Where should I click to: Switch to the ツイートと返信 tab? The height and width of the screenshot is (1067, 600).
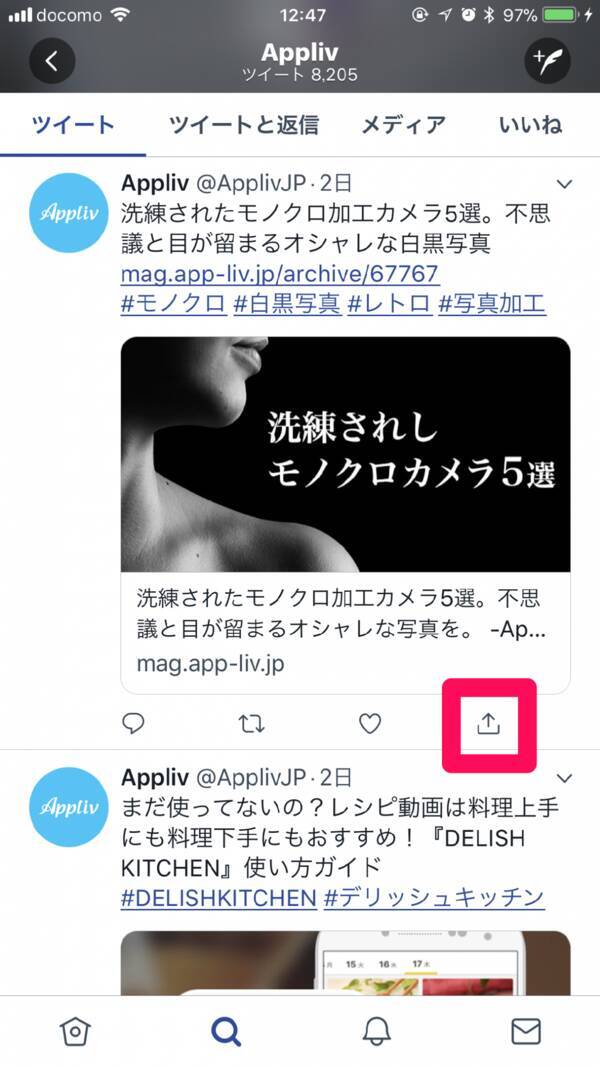point(244,125)
